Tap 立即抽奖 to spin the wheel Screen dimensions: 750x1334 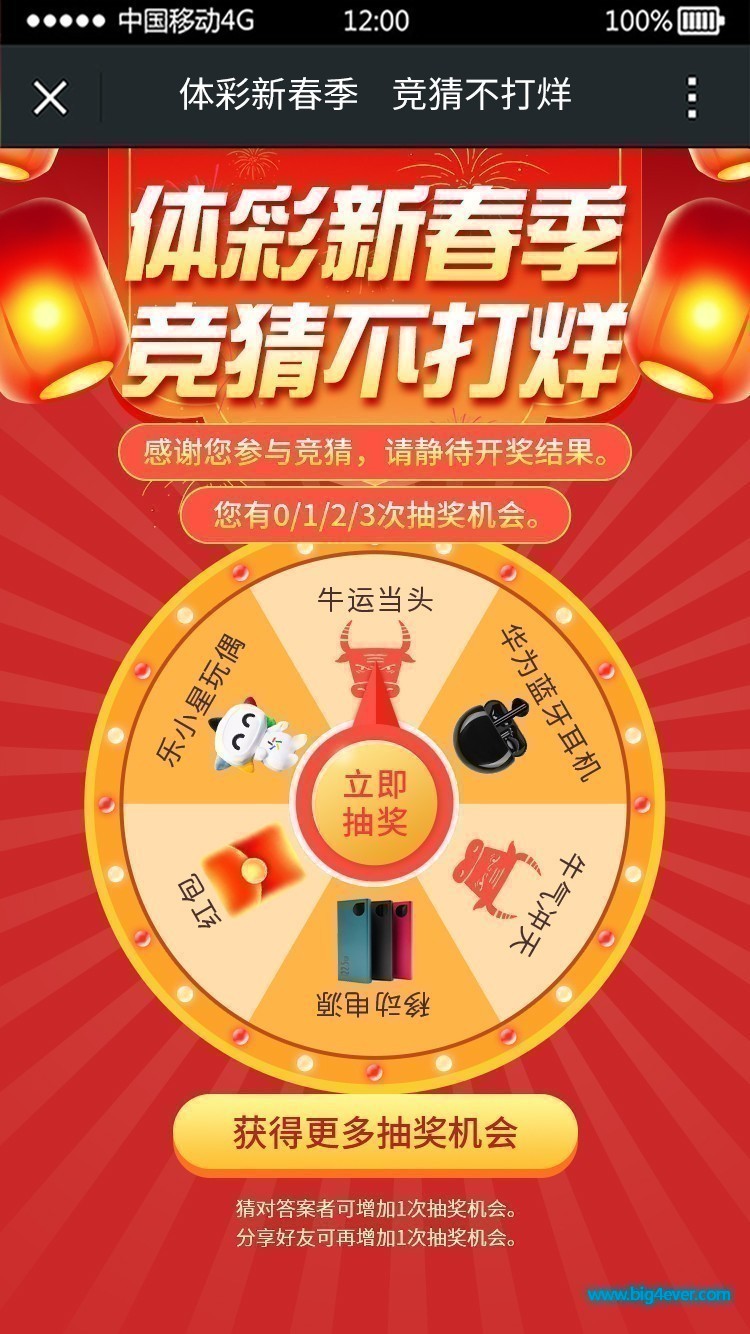point(375,803)
